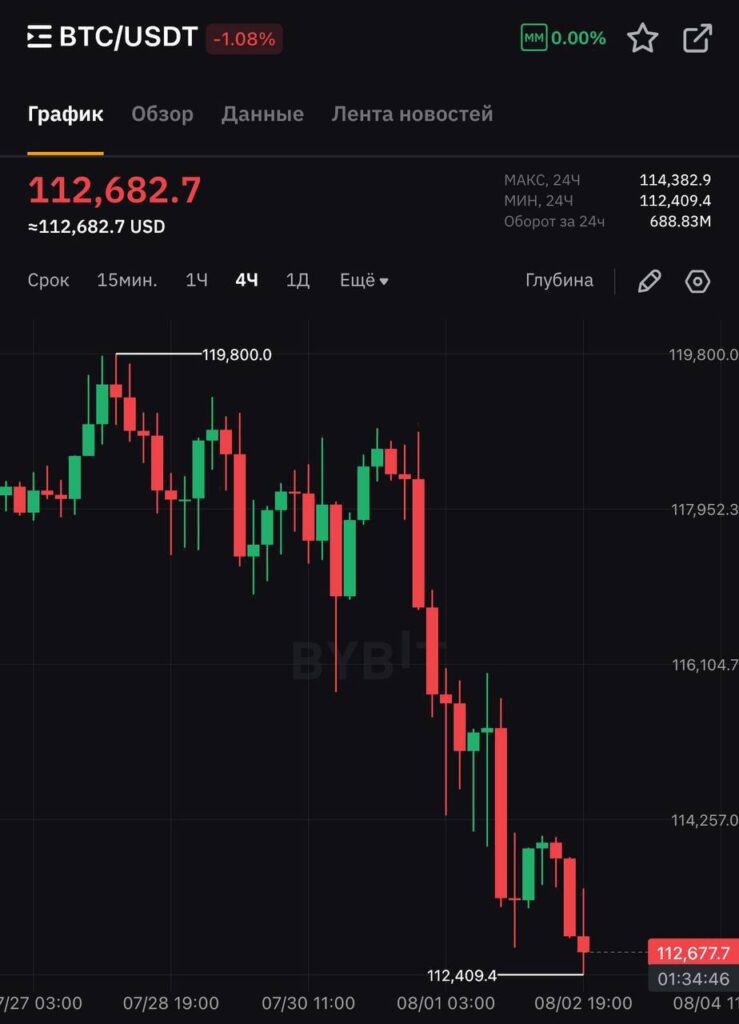Open the BTC/USDT pair selector menu
This screenshot has height=1024, width=739.
point(112,38)
